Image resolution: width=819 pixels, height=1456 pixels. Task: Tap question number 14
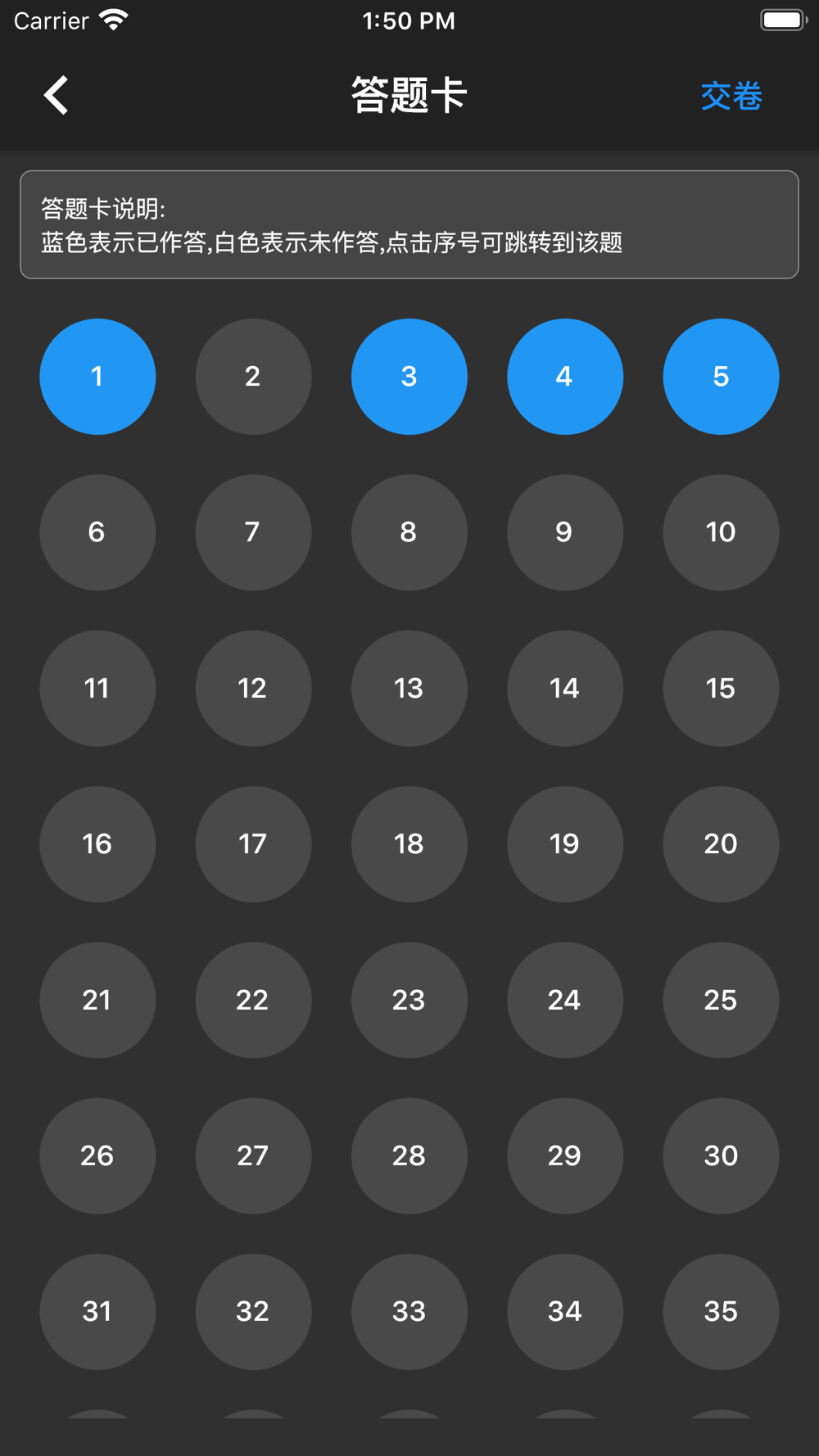pos(565,688)
